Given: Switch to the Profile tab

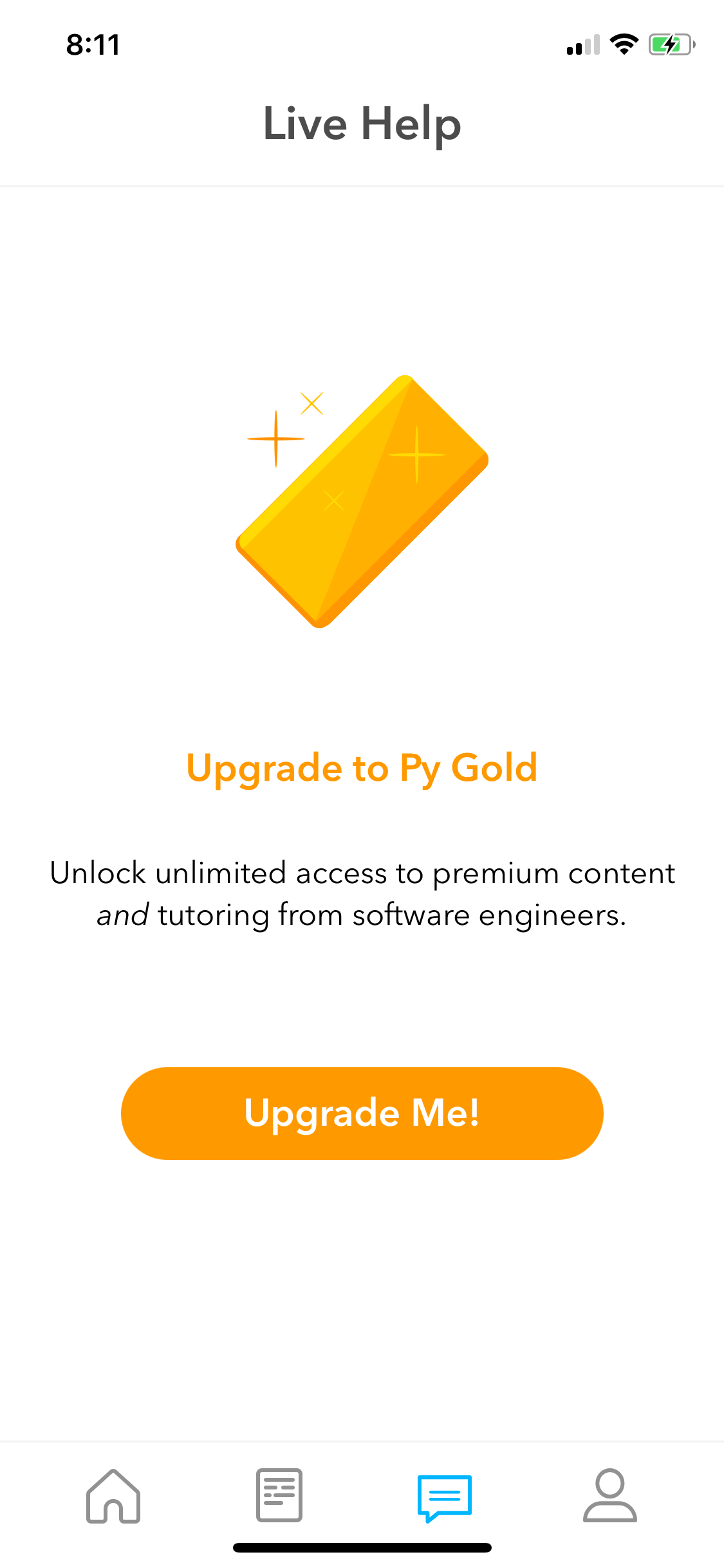Looking at the screenshot, I should [x=610, y=1495].
